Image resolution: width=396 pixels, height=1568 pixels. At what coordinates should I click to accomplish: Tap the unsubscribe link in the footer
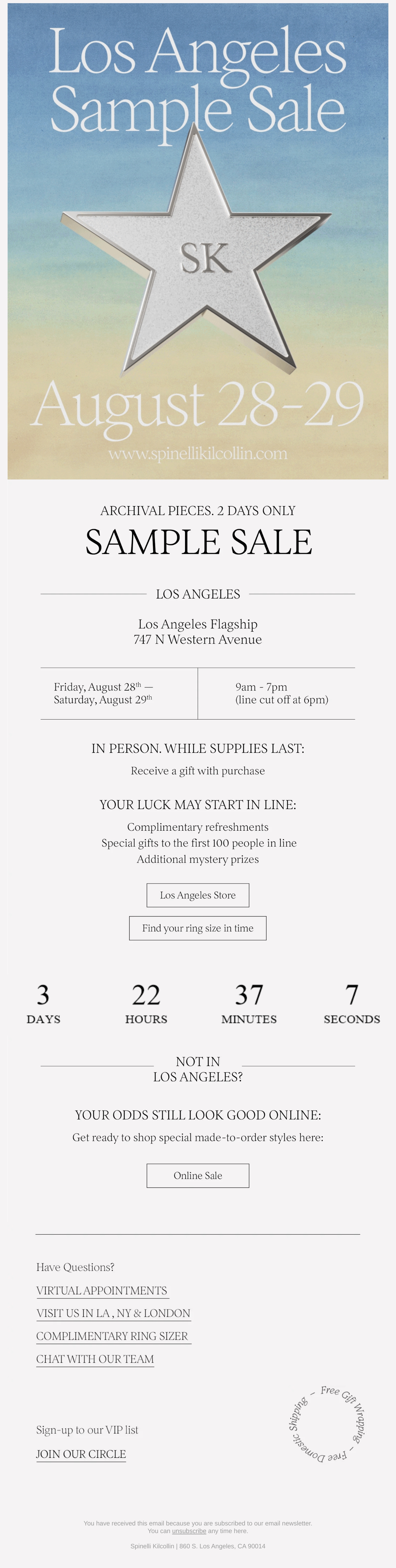coord(189,1530)
